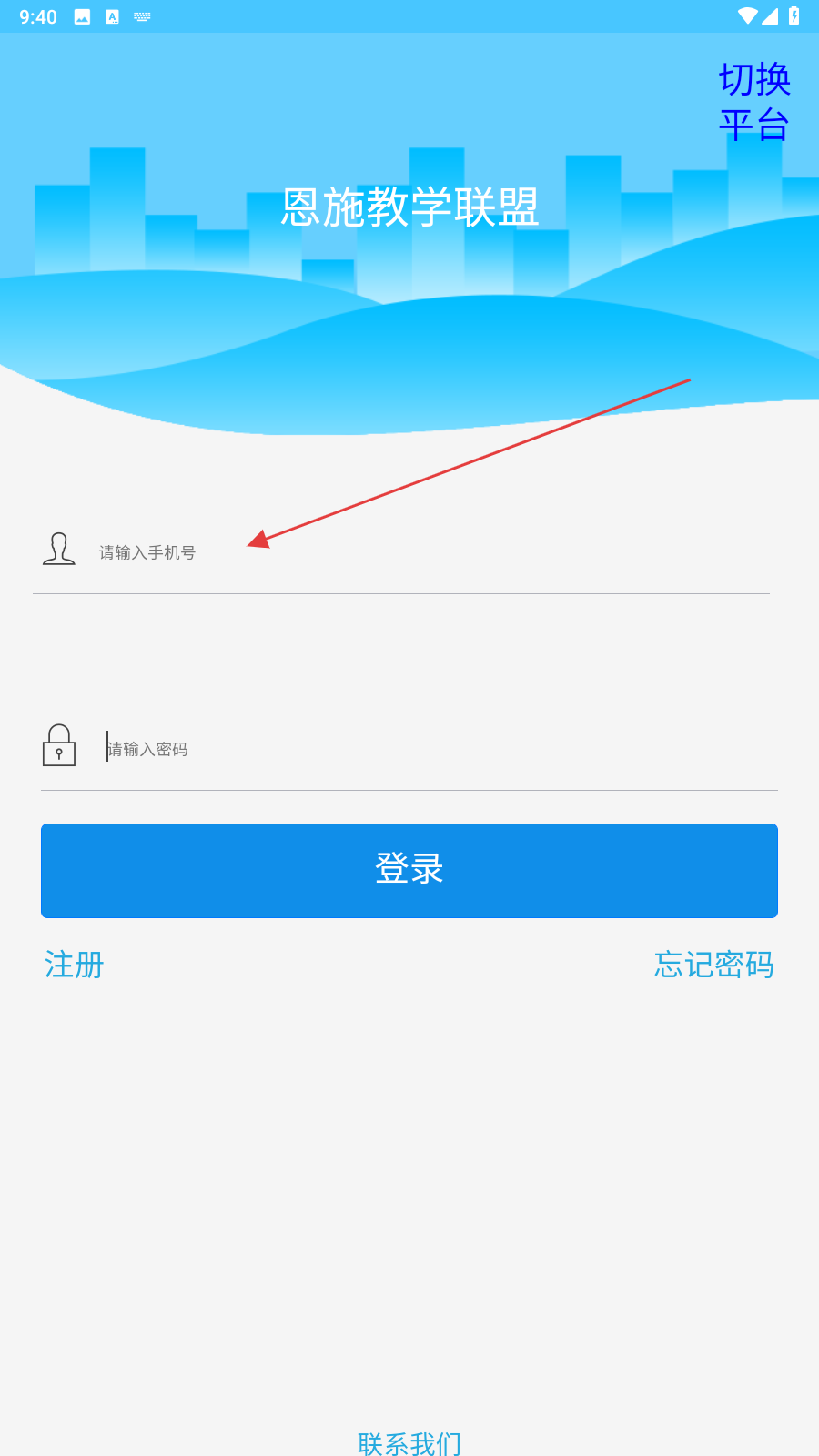The image size is (819, 1456).
Task: Tap 切换平台 to switch platform
Action: (x=754, y=102)
